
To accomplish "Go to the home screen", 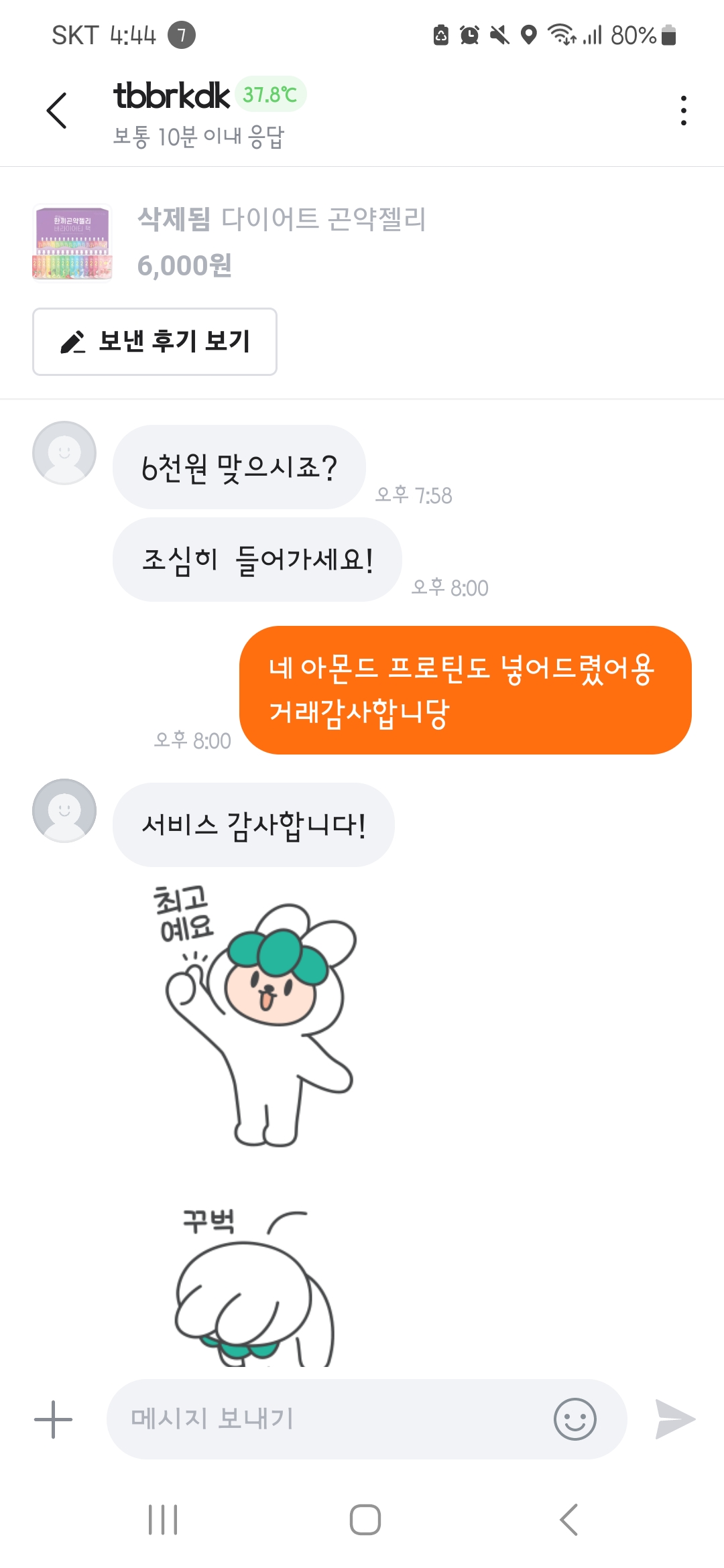I will click(365, 1520).
